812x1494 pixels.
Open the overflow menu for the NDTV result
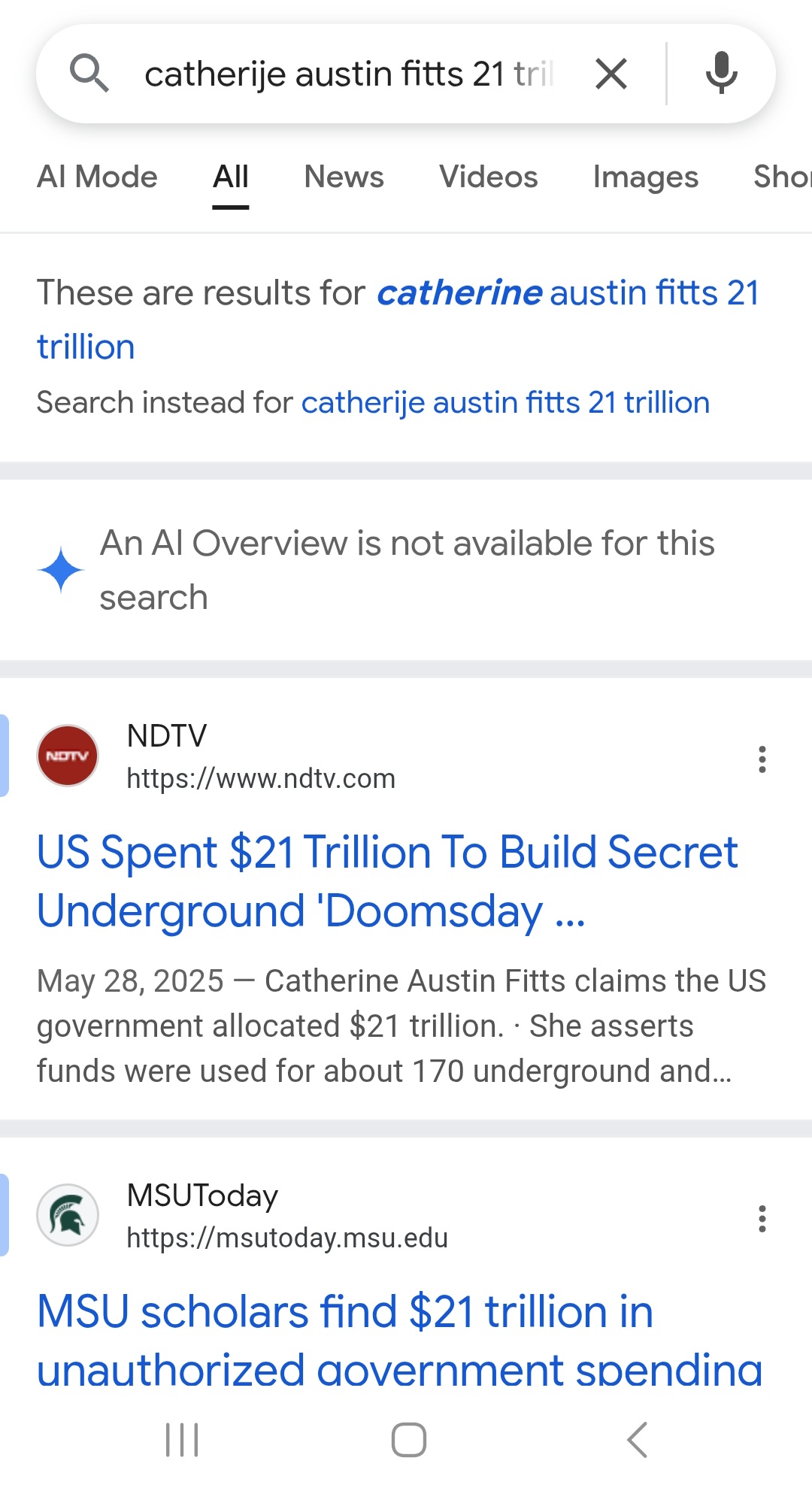(762, 759)
